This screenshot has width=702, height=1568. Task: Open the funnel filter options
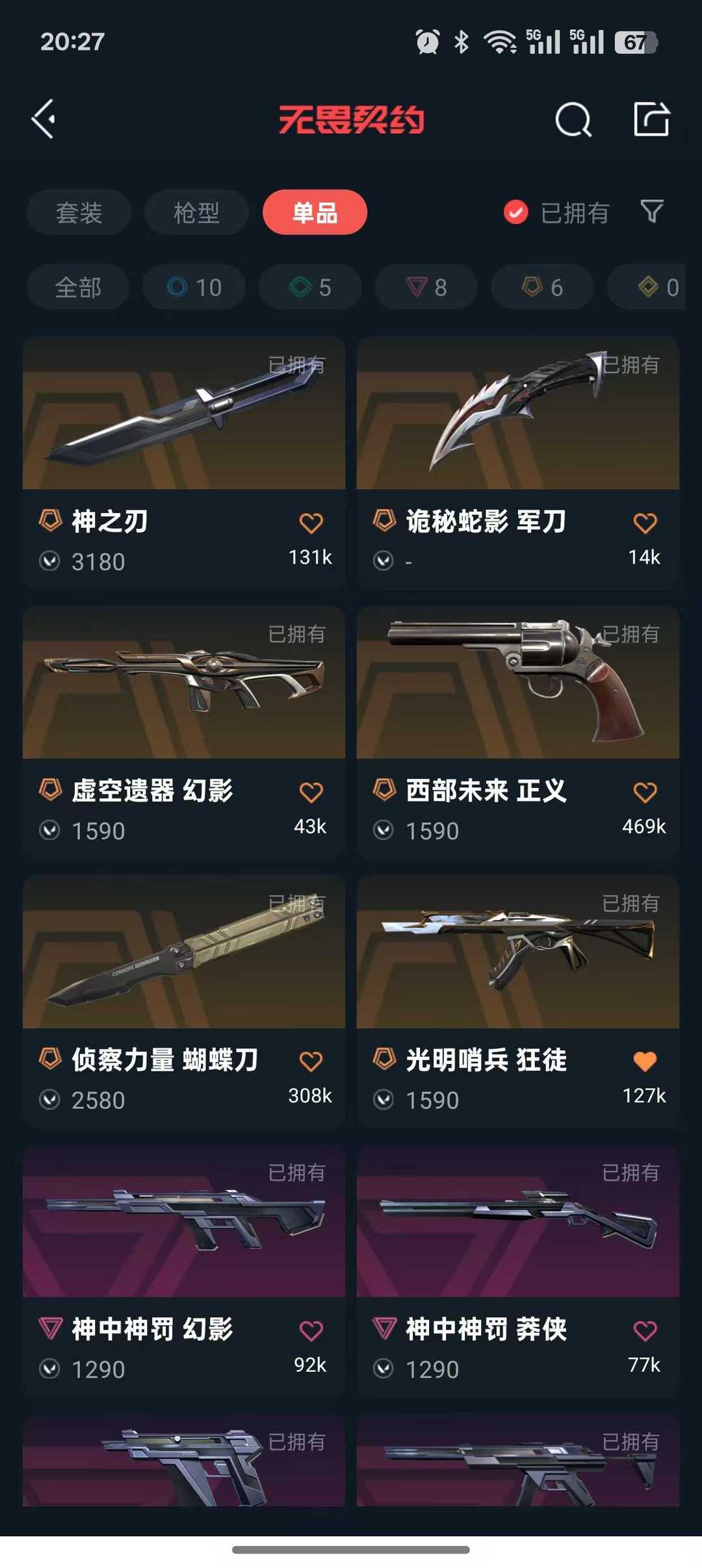(x=652, y=211)
